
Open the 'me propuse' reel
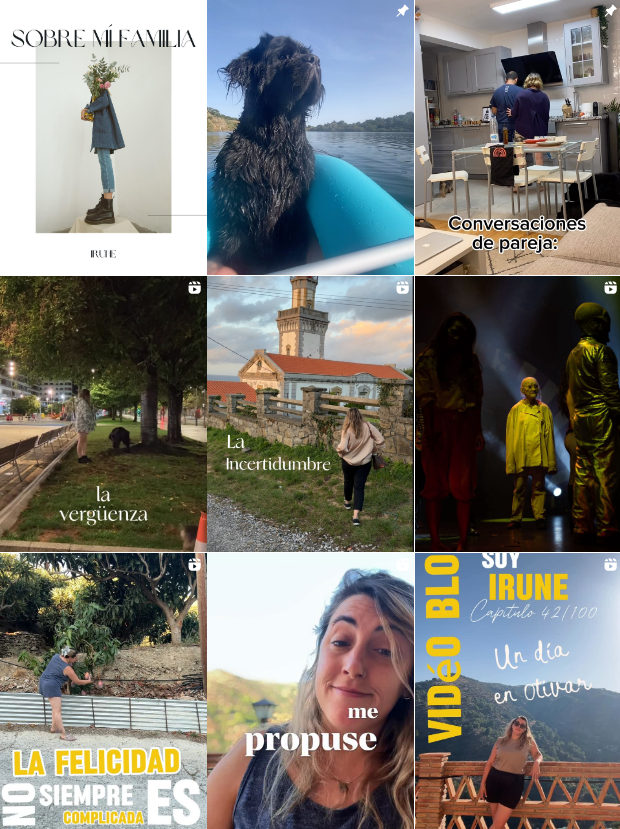[x=310, y=691]
